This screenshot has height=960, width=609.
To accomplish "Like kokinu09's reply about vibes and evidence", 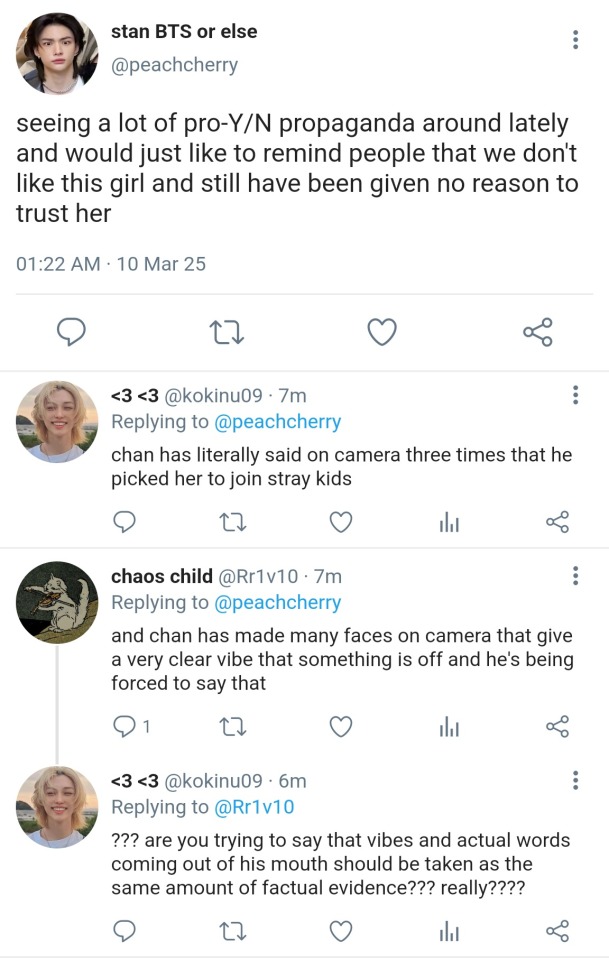I will tap(341, 931).
